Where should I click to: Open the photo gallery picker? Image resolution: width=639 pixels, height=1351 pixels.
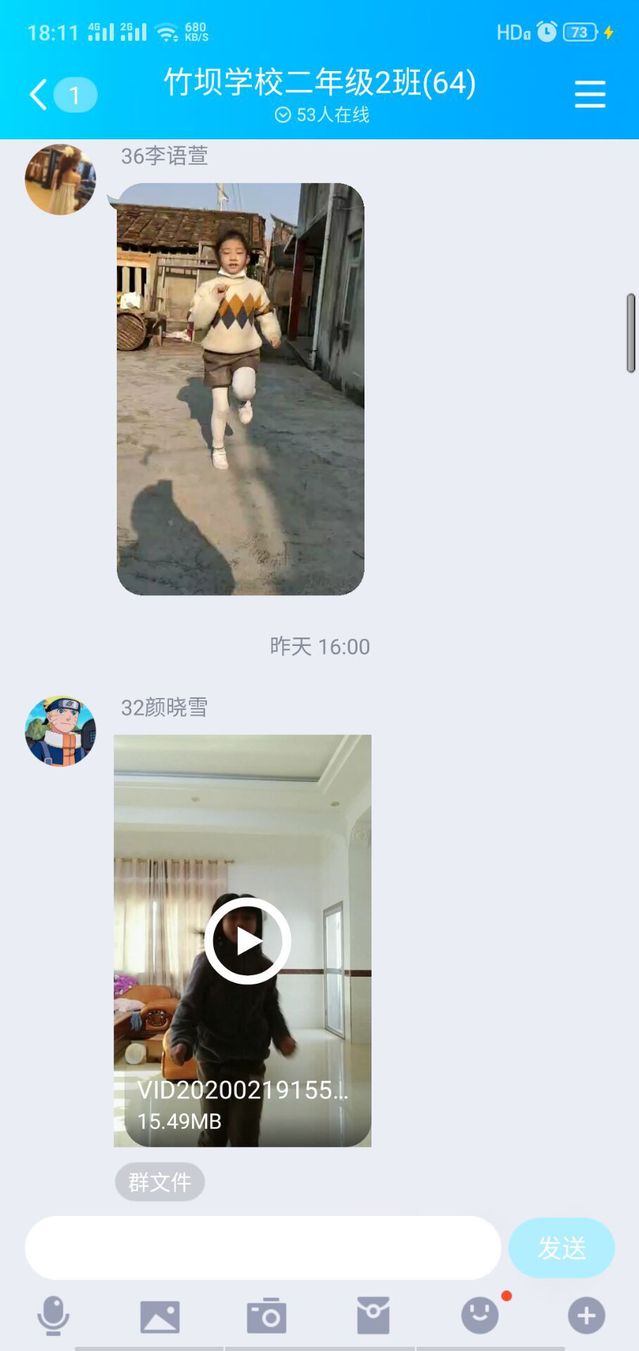pyautogui.click(x=160, y=1316)
